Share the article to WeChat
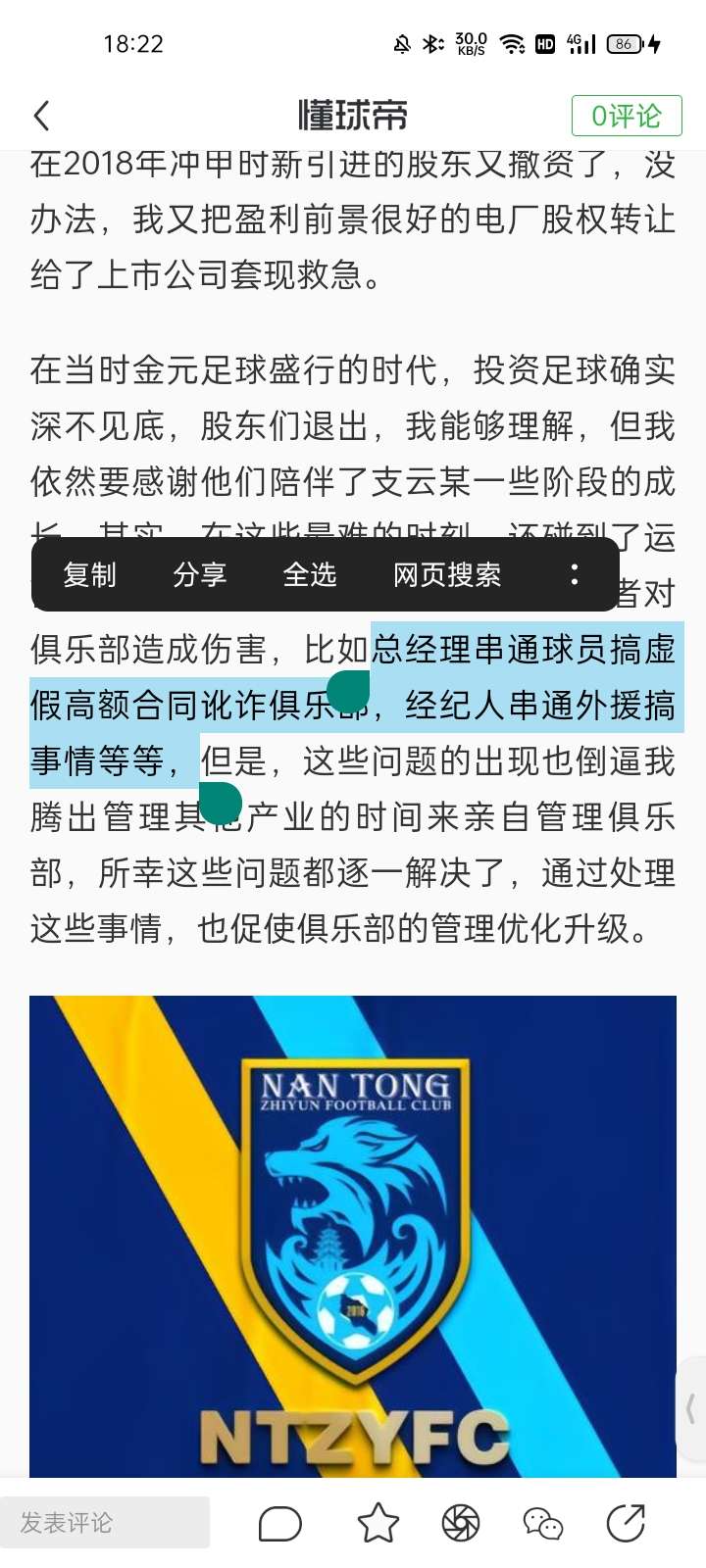 543,1523
